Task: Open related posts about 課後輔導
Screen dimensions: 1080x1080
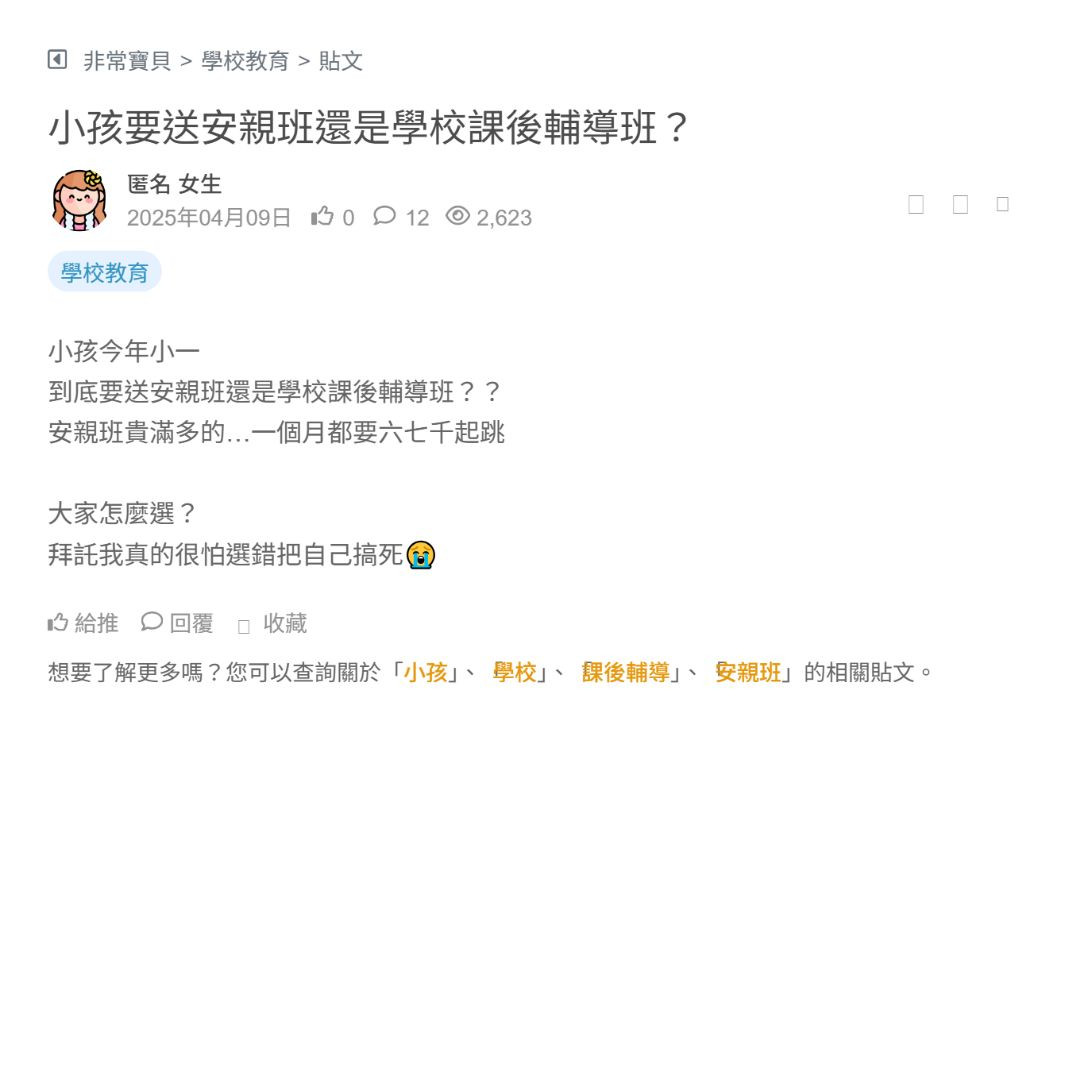Action: tap(626, 672)
